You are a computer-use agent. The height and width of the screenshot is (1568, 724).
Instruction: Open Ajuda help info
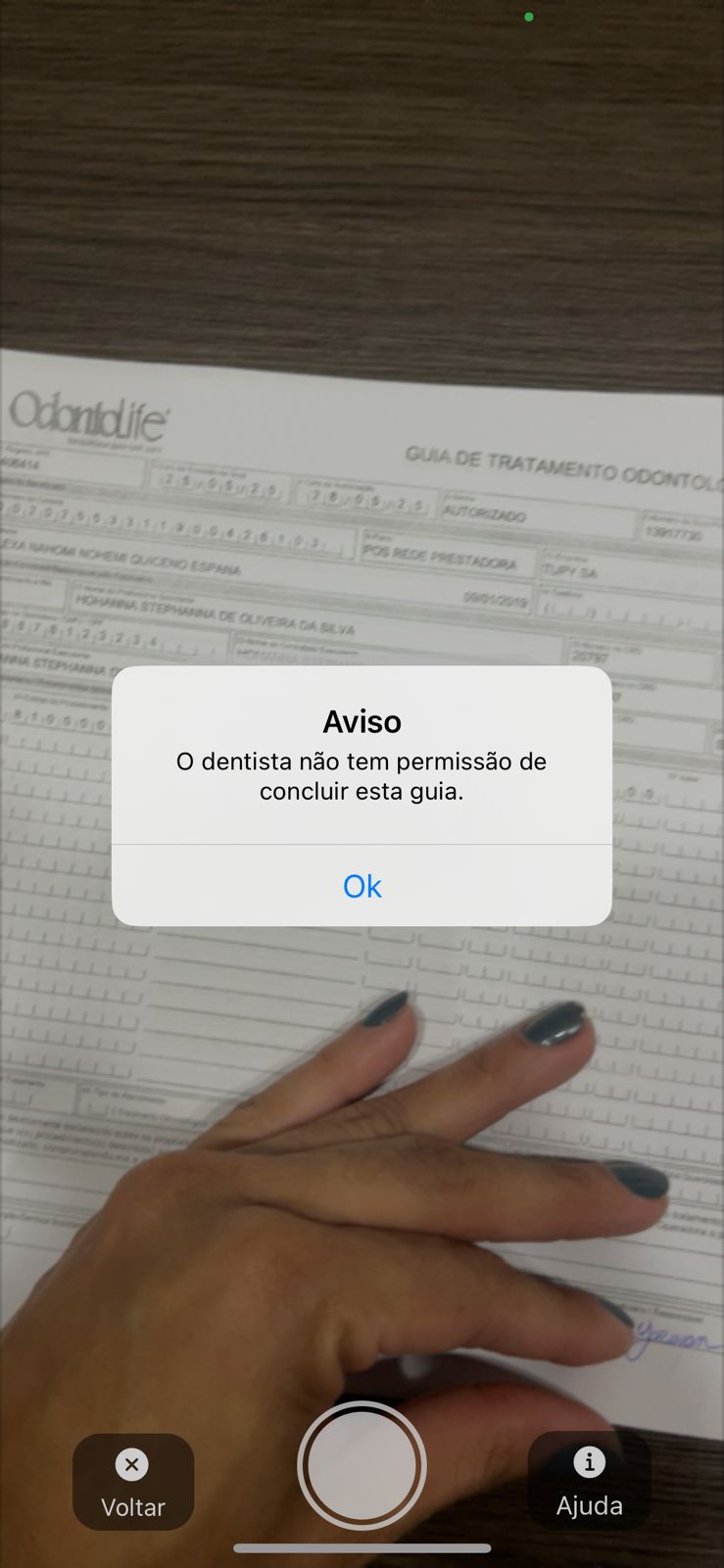(589, 1482)
